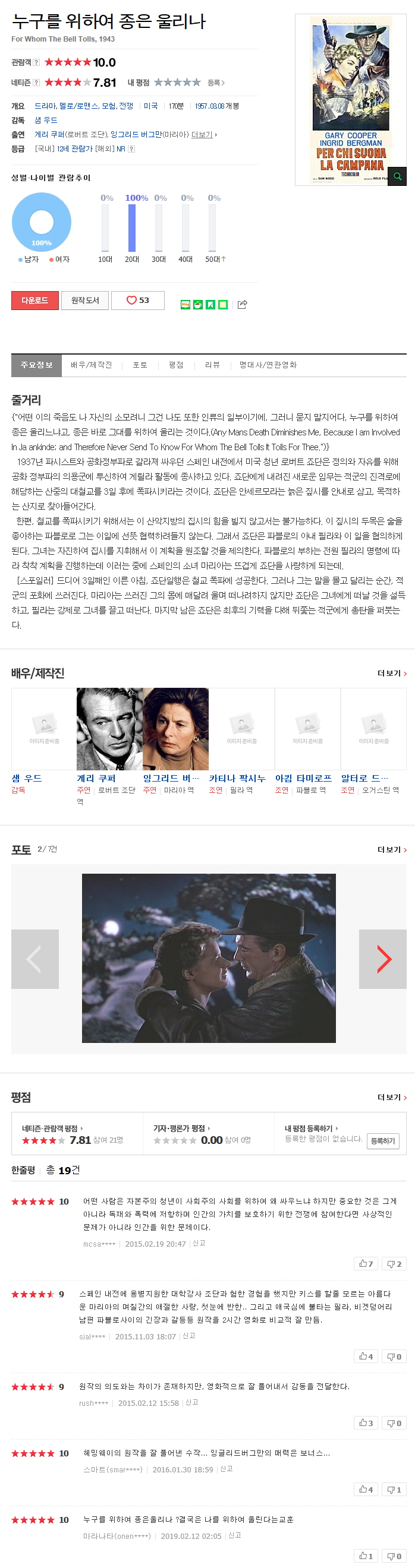This screenshot has height=1568, width=415.
Task: Open the 원작도서 button
Action: click(84, 300)
